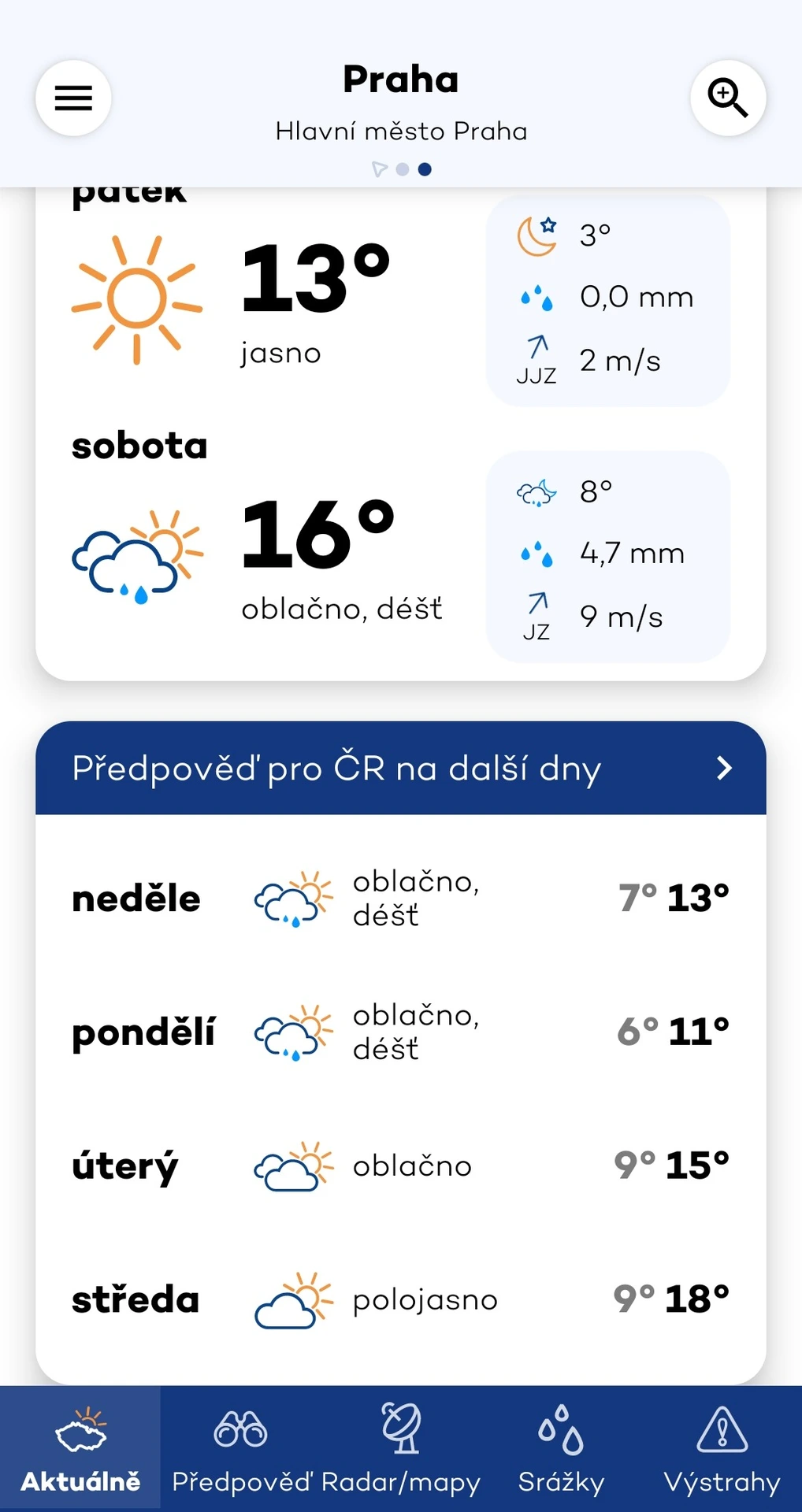Switch to the Výstrahy tab
Screen dimensions: 802x1512
[722, 1447]
